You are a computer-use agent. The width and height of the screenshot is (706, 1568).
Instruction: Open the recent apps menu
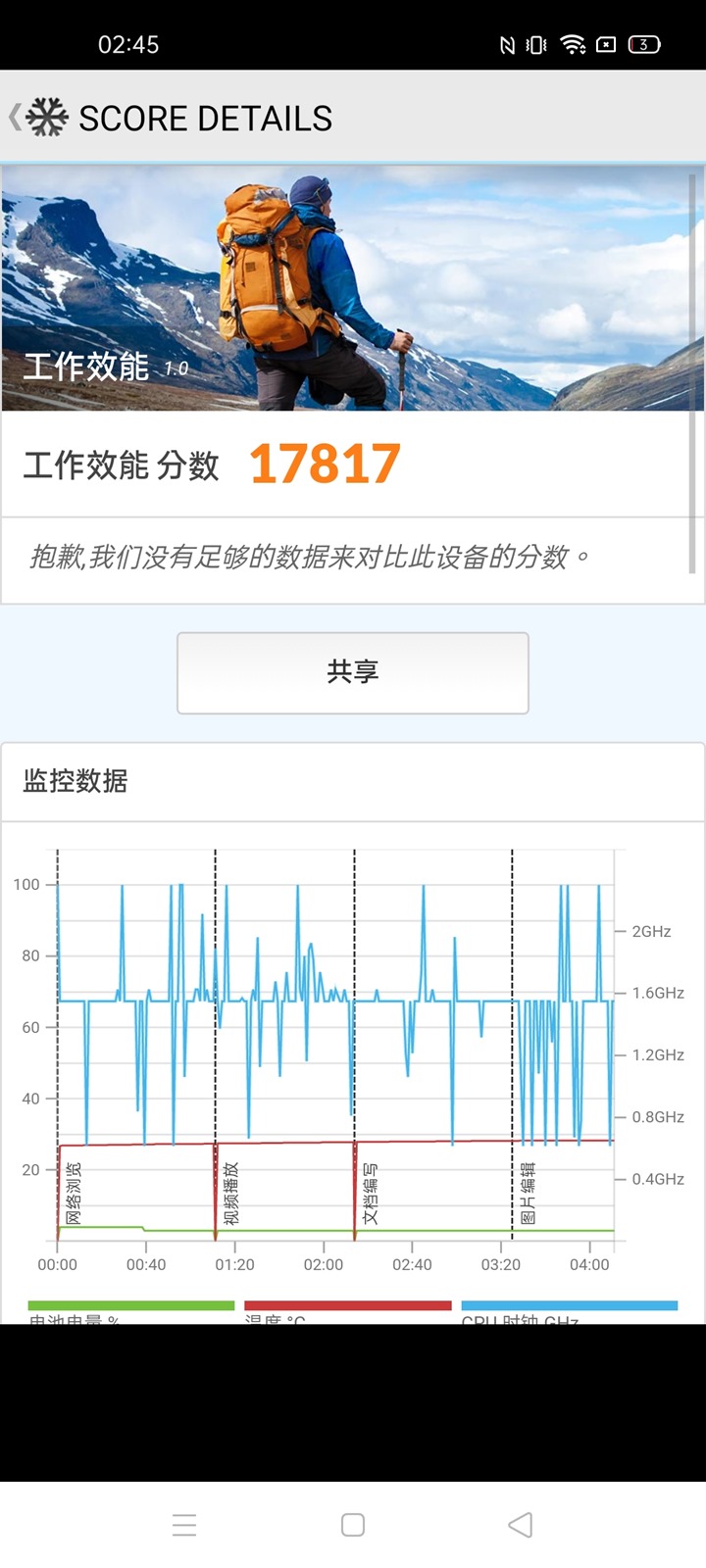point(184,1524)
